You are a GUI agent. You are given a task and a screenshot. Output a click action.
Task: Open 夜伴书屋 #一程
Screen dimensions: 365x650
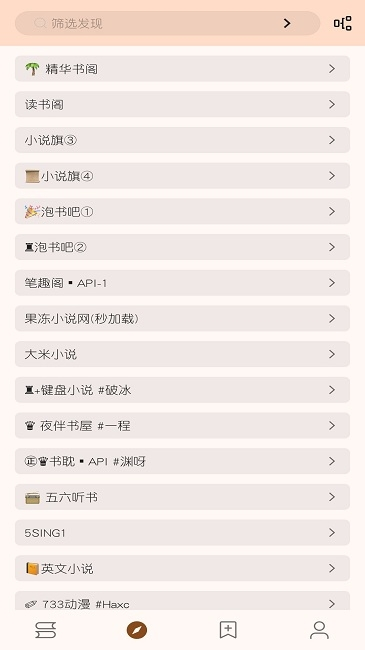tap(182, 425)
